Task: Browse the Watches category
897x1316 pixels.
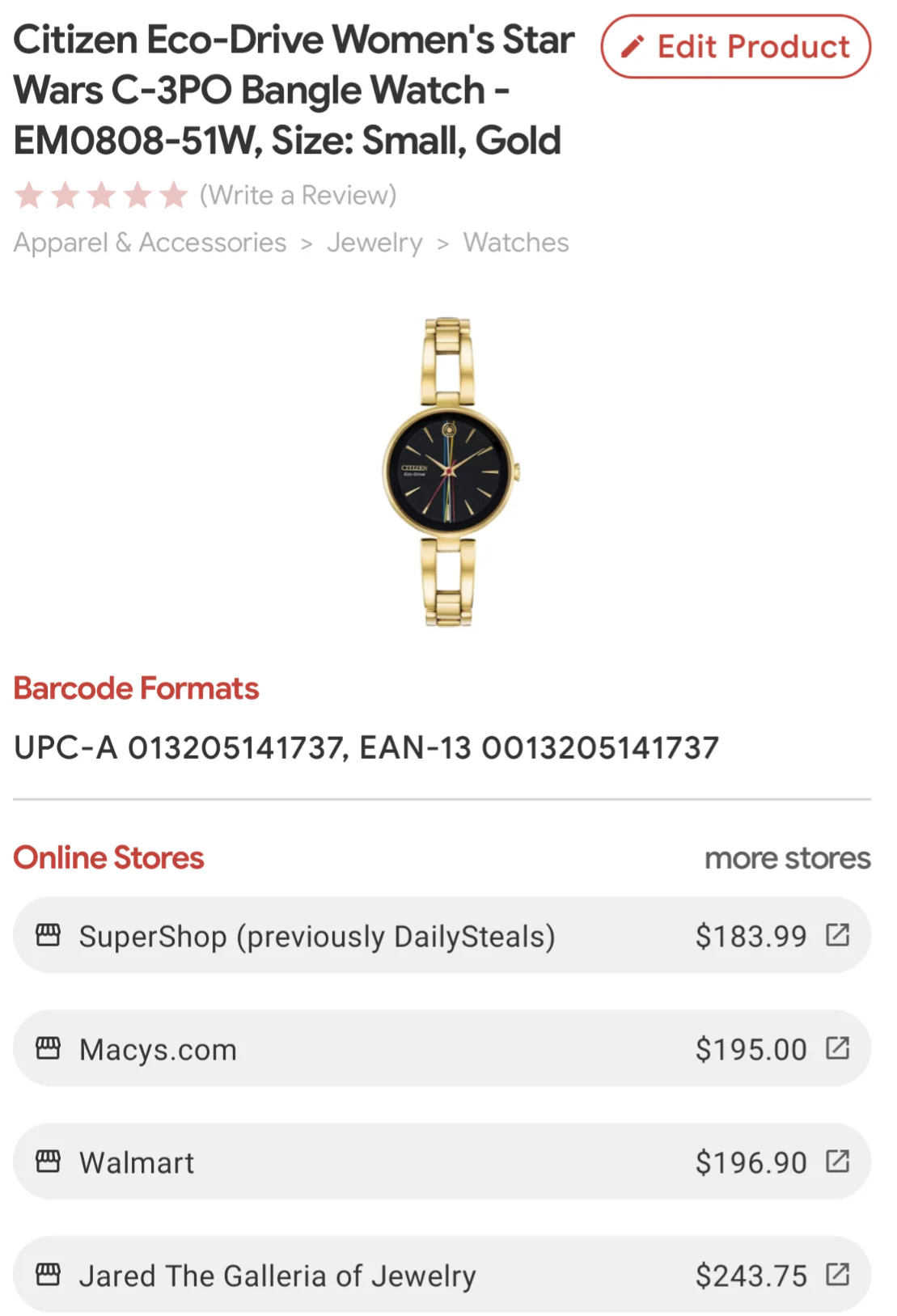Action: point(516,243)
